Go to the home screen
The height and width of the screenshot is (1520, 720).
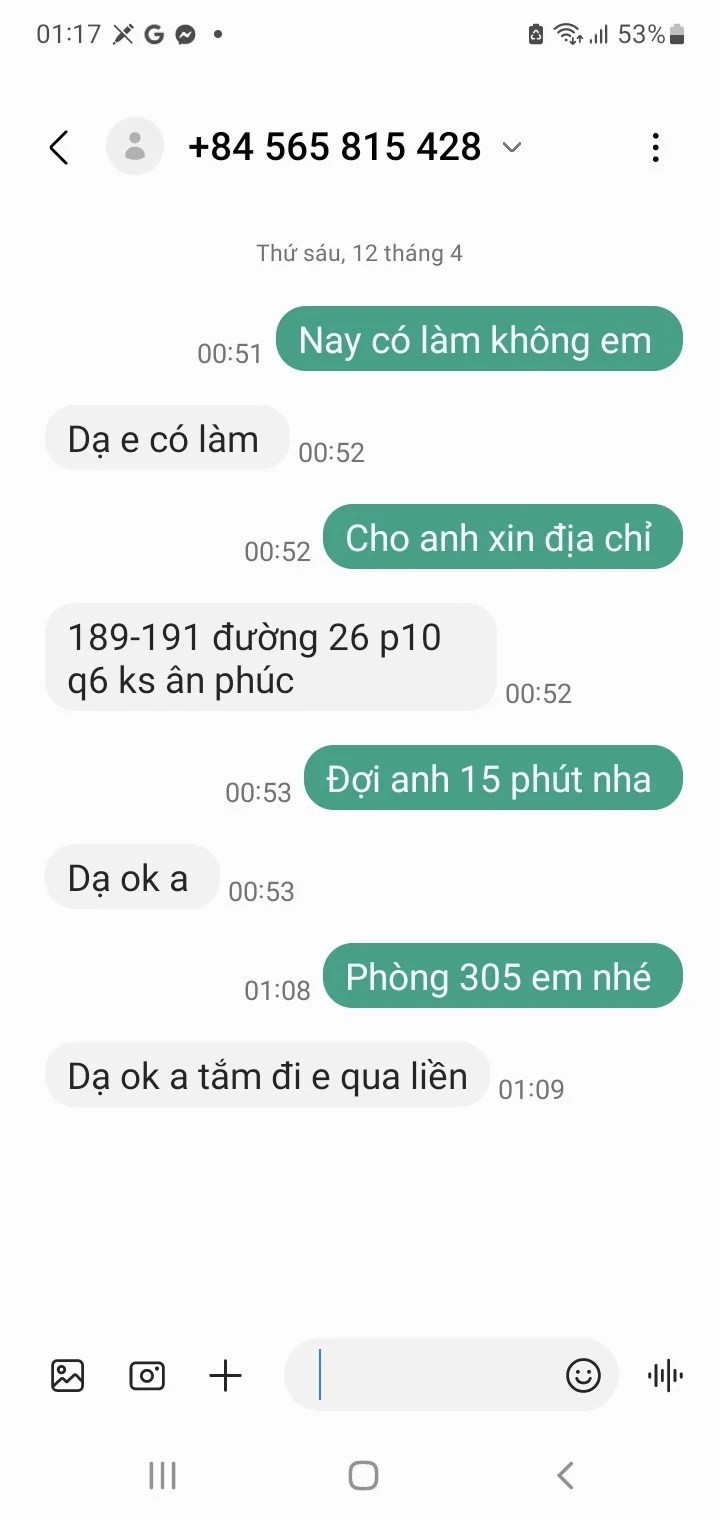click(363, 1475)
